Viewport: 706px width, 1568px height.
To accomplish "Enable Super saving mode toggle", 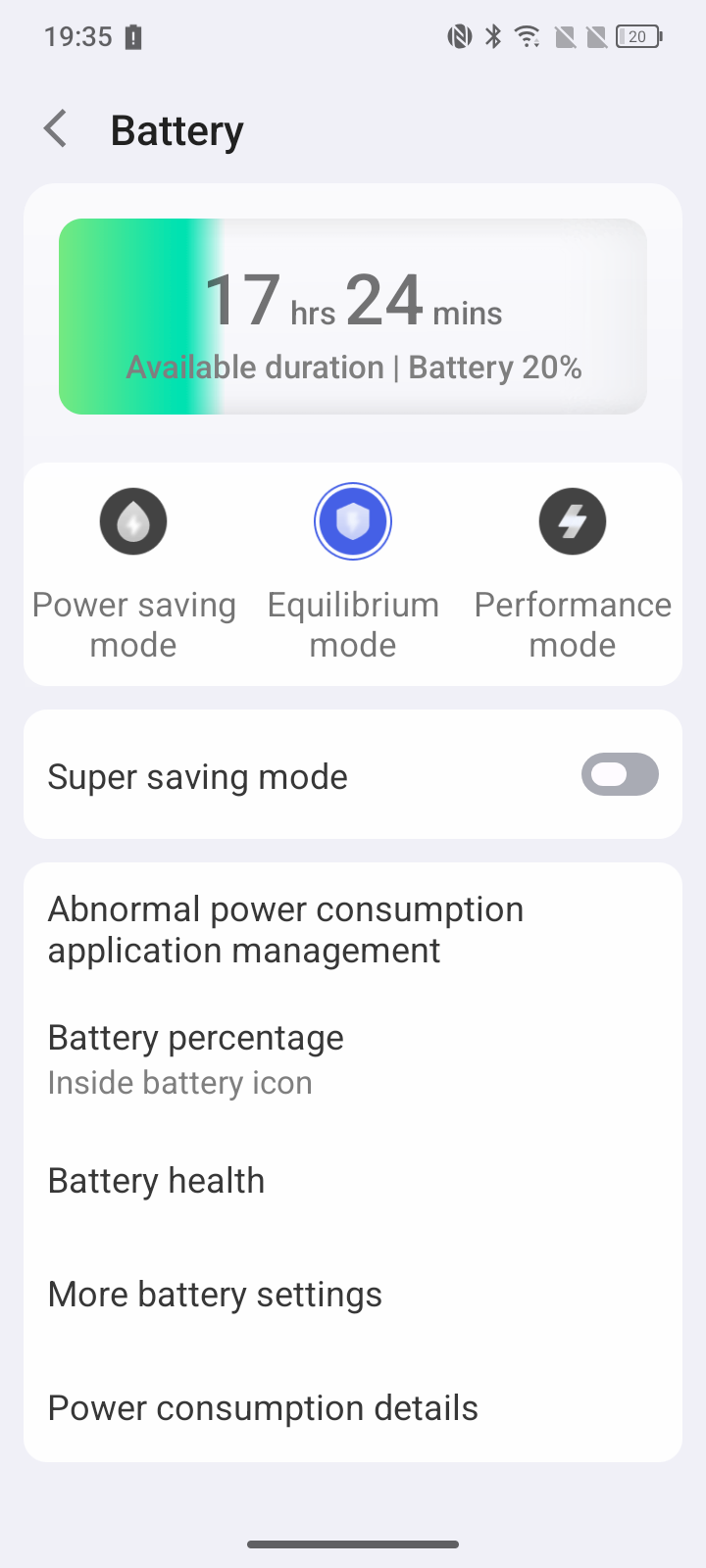I will point(619,774).
